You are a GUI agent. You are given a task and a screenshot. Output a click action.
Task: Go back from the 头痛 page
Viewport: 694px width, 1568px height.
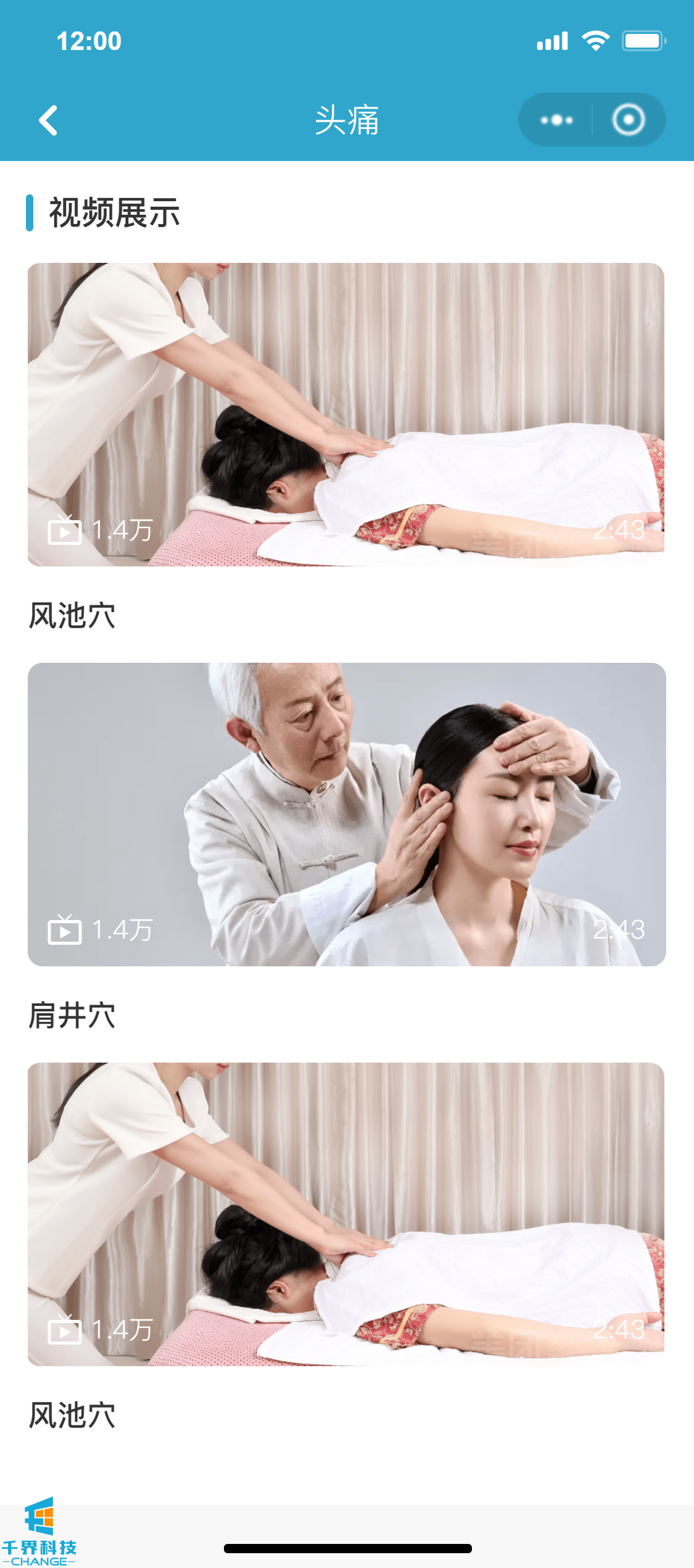click(48, 120)
